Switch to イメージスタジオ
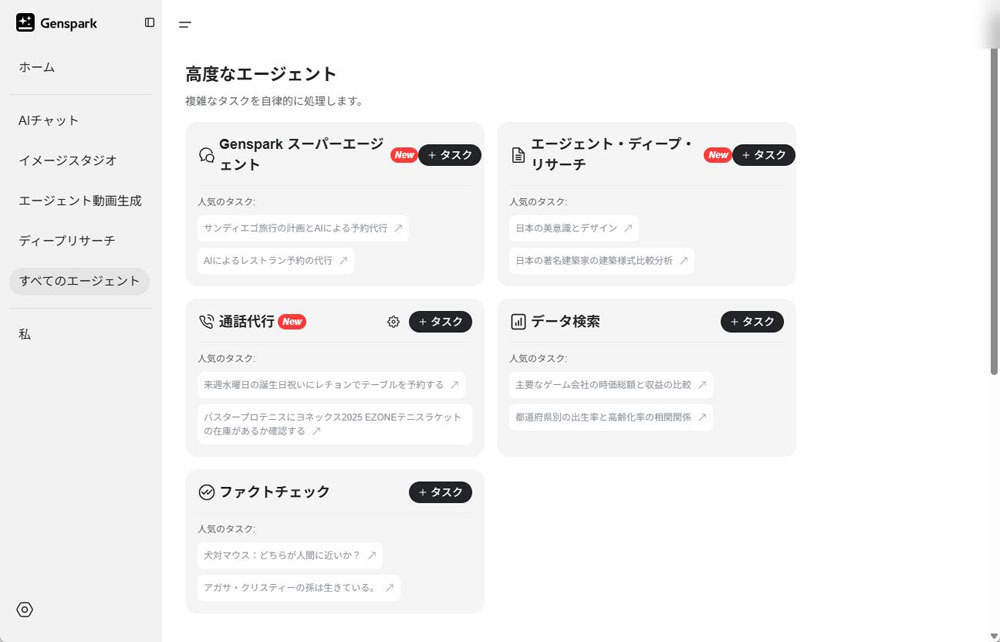The width and height of the screenshot is (1000, 642). click(68, 160)
